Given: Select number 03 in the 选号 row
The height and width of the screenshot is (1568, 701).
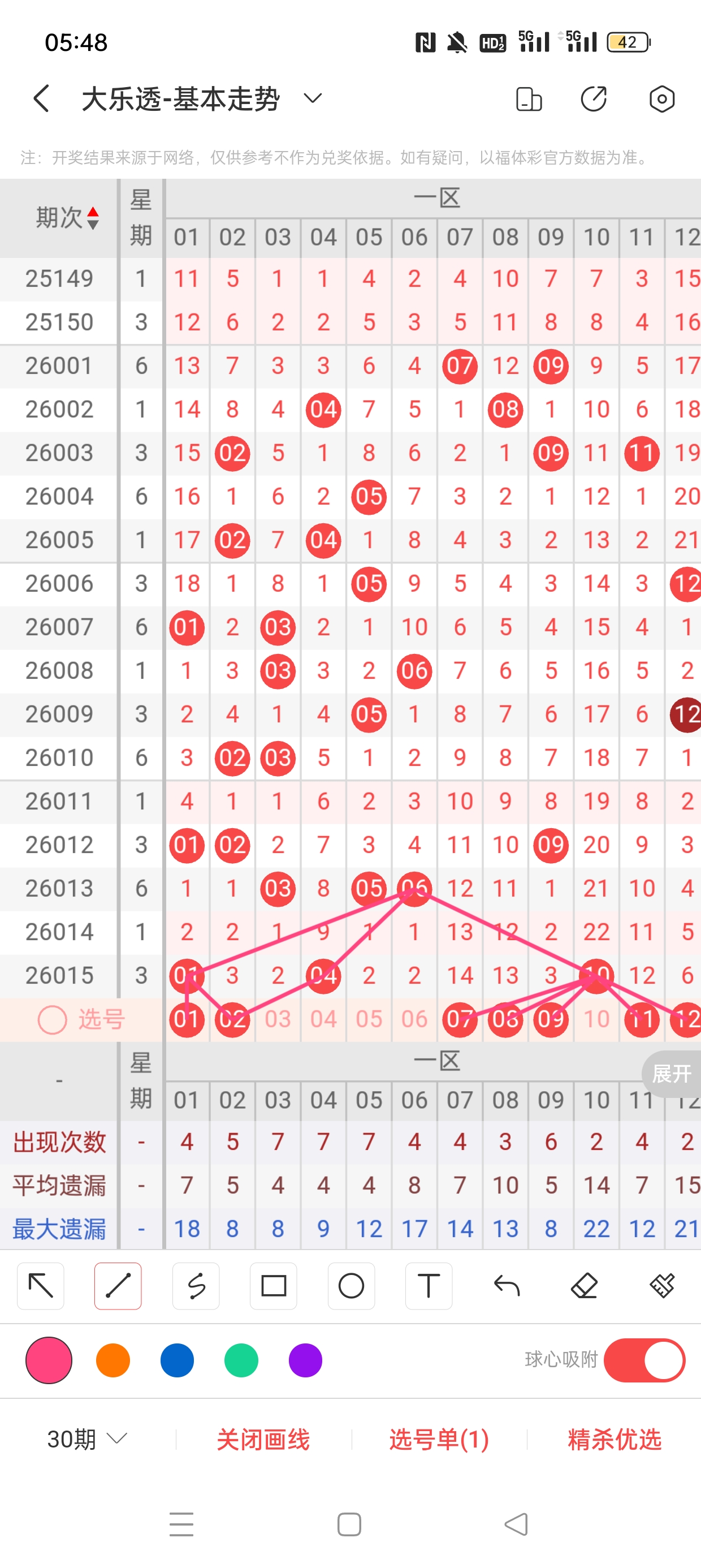Looking at the screenshot, I should point(278,1019).
